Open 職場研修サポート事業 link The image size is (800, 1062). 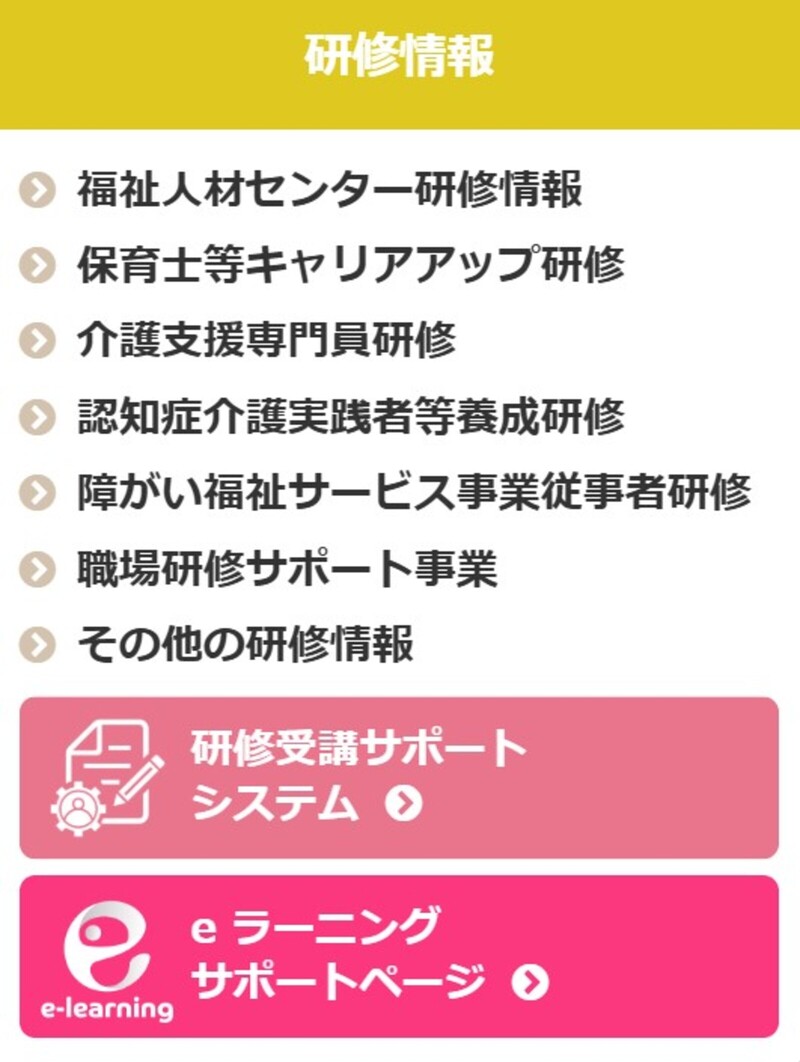click(x=287, y=570)
